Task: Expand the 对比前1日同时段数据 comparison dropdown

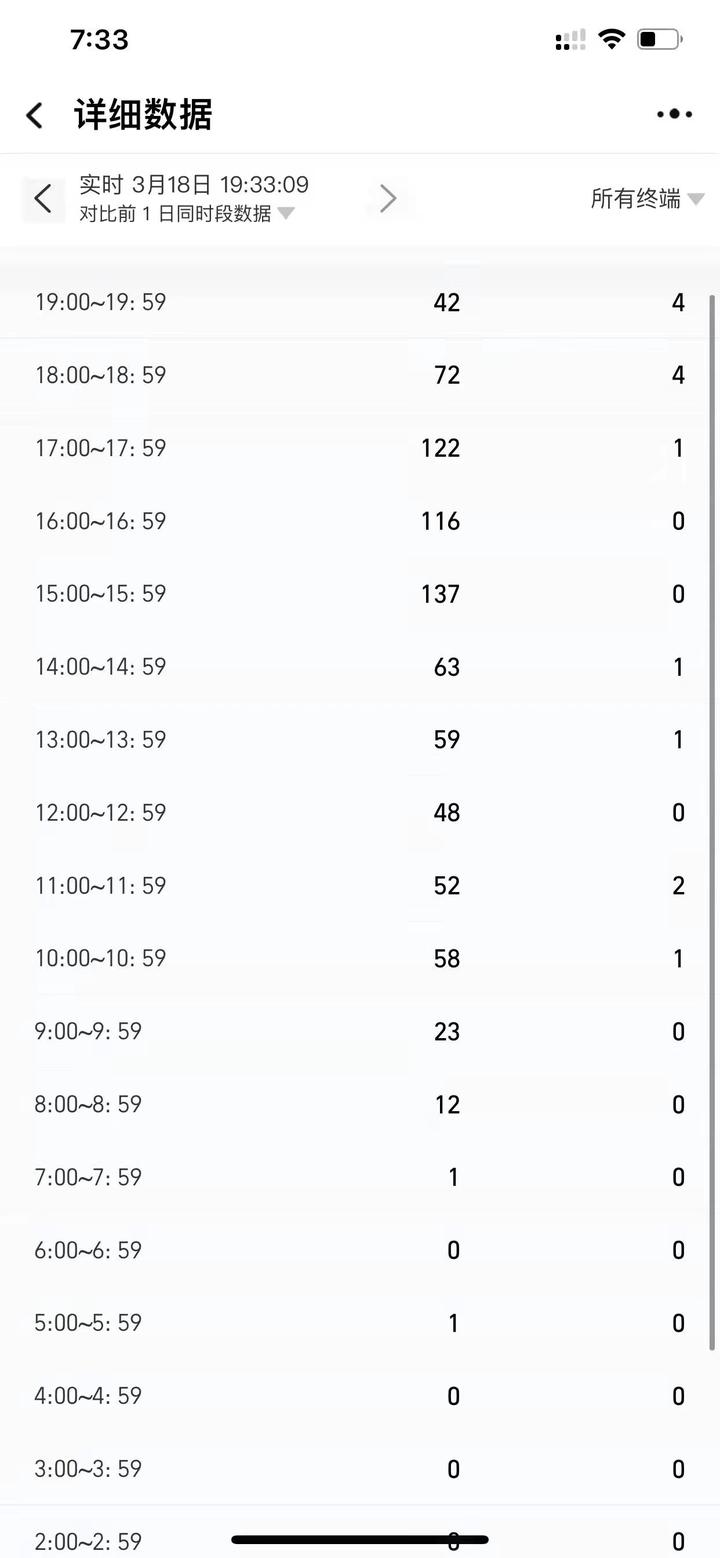Action: click(188, 213)
